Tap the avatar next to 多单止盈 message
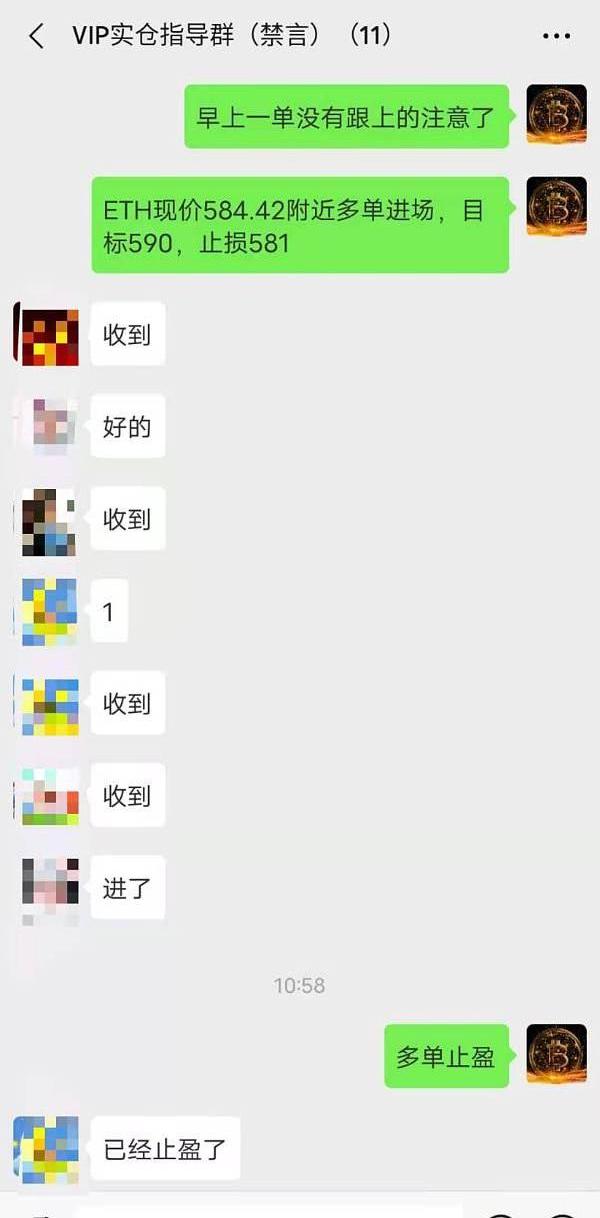600x1218 pixels. click(x=556, y=1055)
